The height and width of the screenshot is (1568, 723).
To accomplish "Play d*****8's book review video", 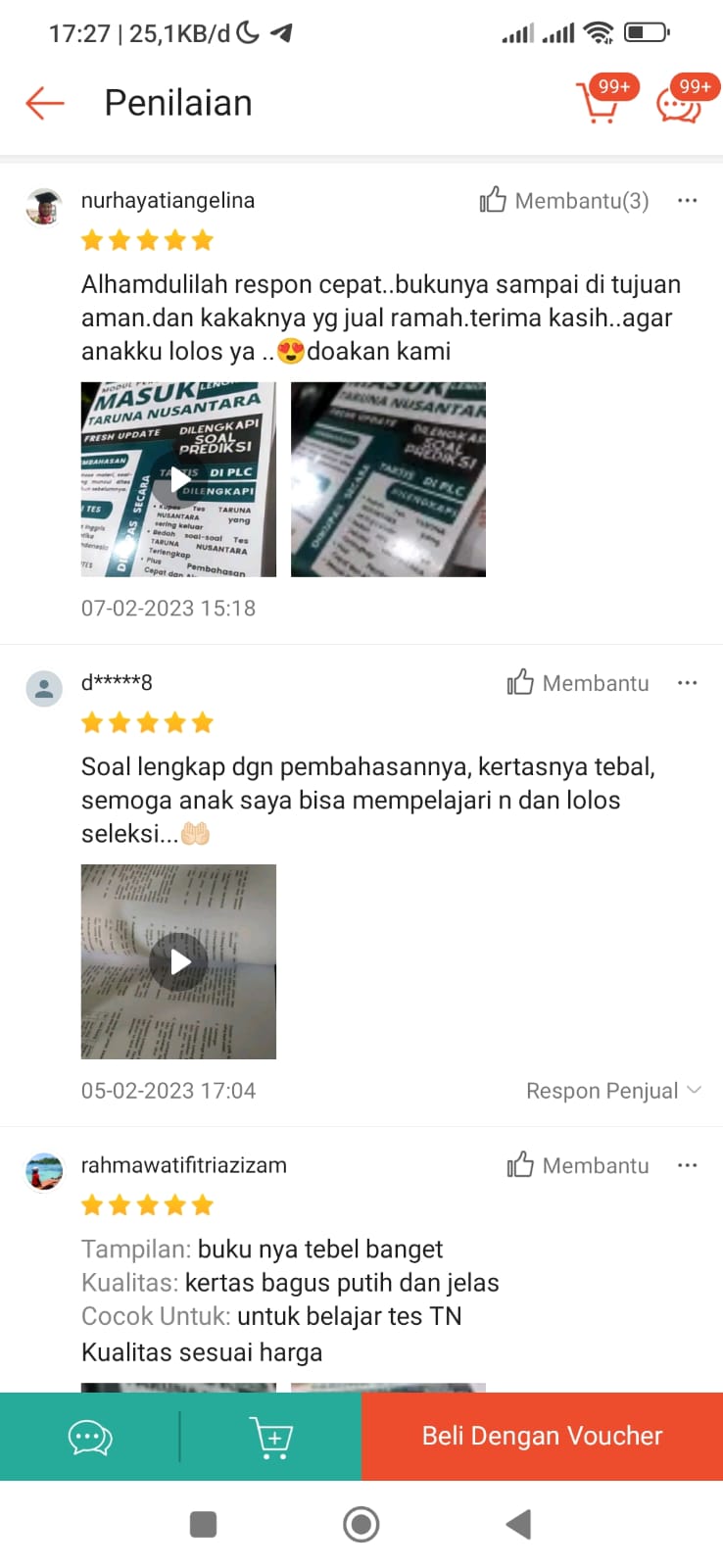I will 178,961.
